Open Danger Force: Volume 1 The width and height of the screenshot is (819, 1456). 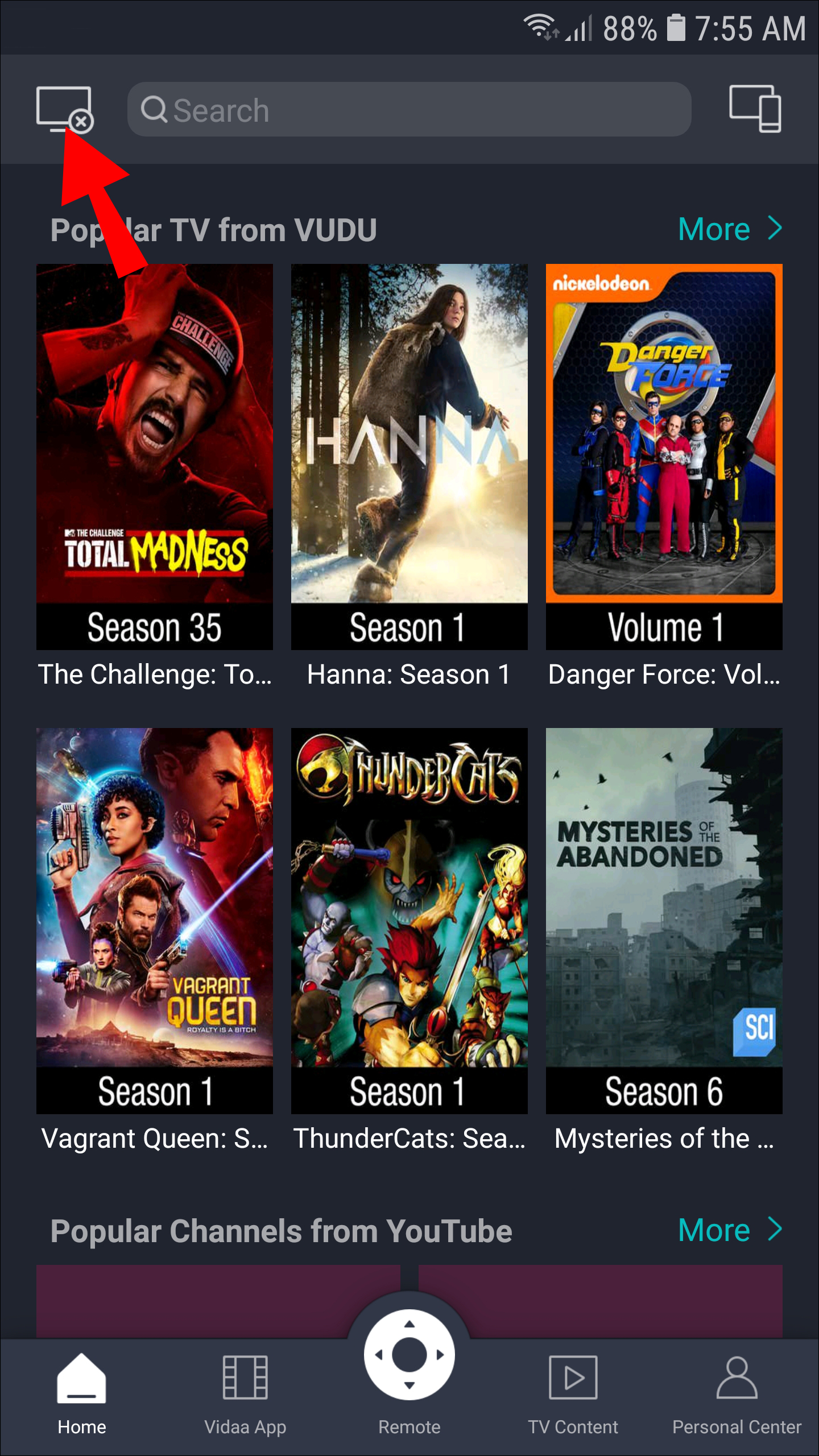tap(664, 456)
